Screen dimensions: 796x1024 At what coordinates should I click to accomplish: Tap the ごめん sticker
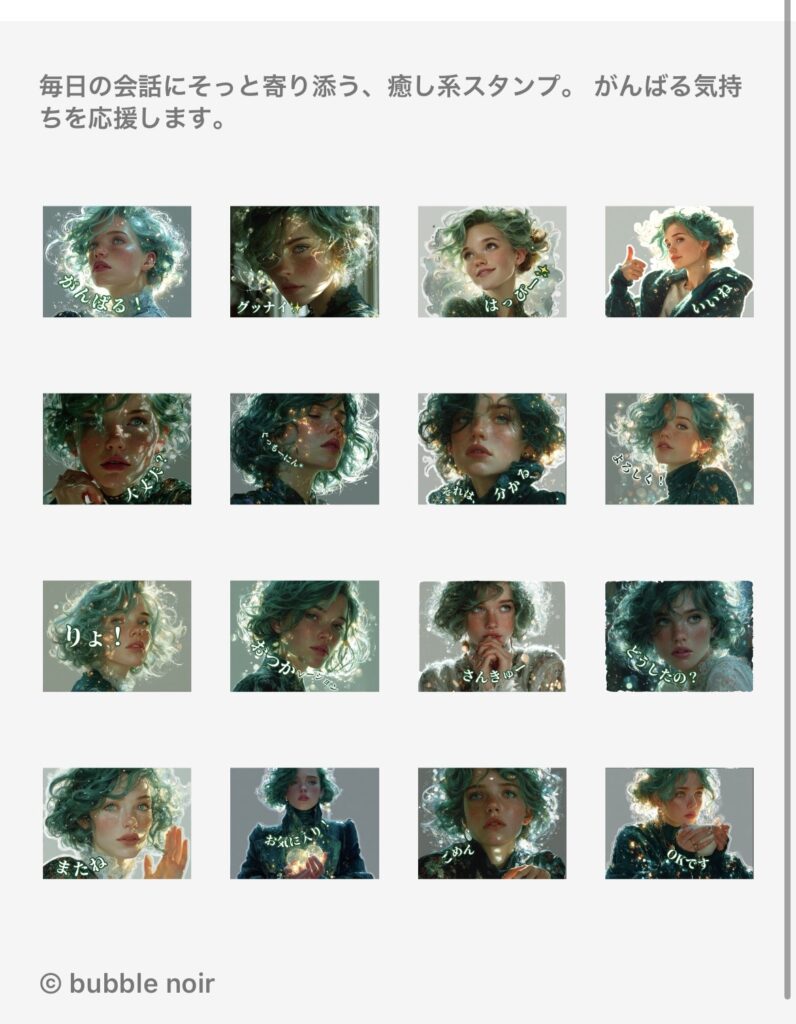click(x=492, y=823)
